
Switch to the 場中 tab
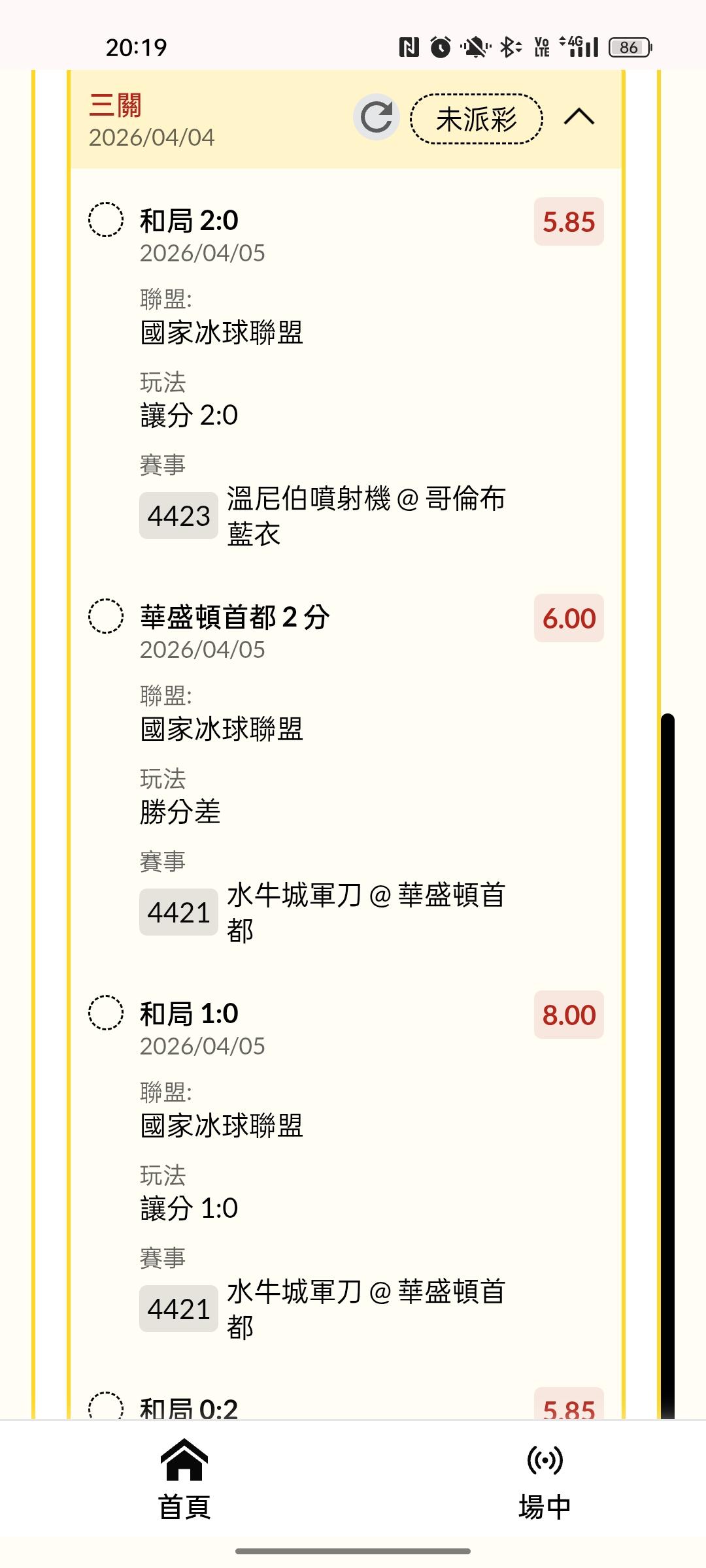tap(545, 1479)
